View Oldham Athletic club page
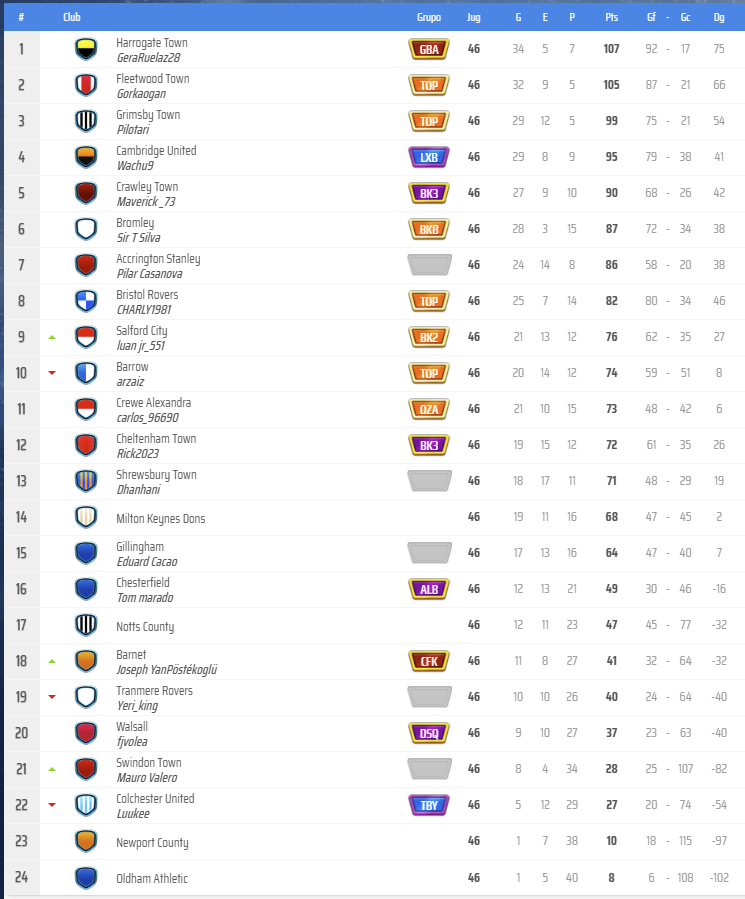 [152, 879]
